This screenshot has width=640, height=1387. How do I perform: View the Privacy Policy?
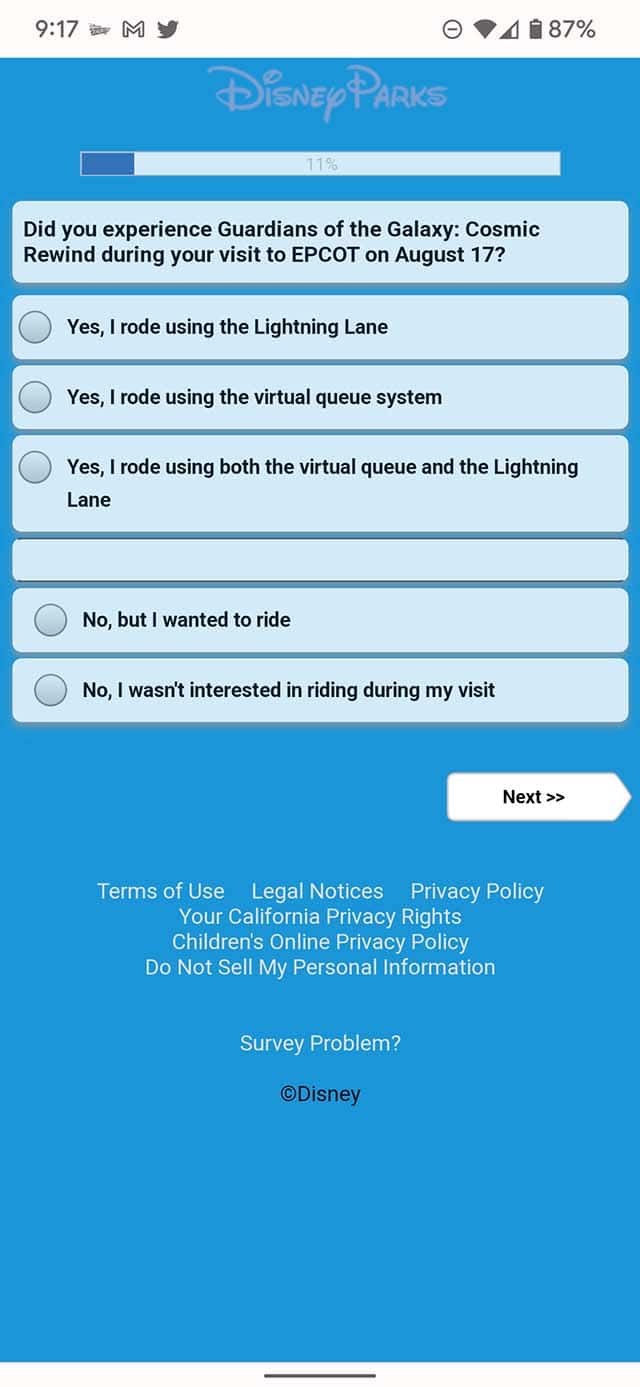point(477,891)
